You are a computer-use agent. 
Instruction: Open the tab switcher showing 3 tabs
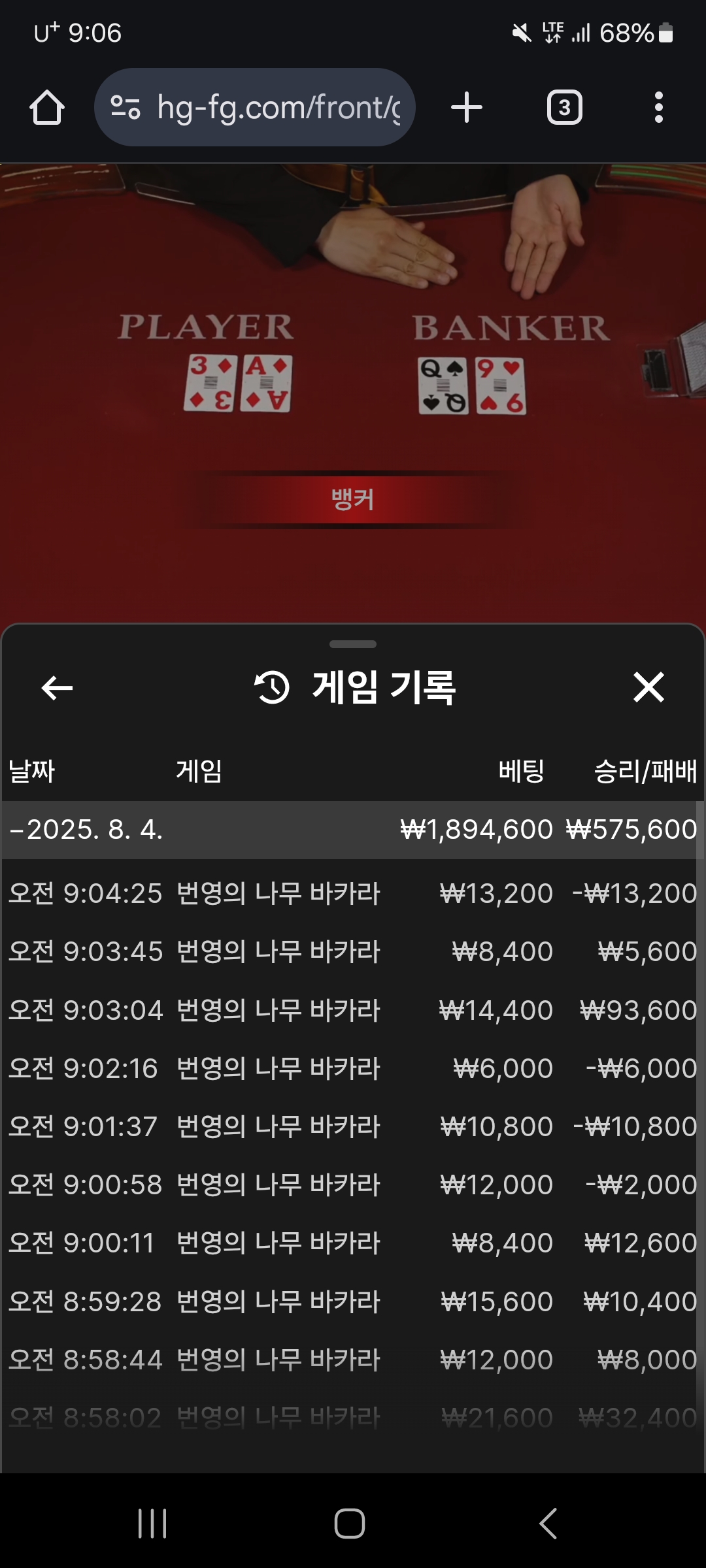coord(564,107)
